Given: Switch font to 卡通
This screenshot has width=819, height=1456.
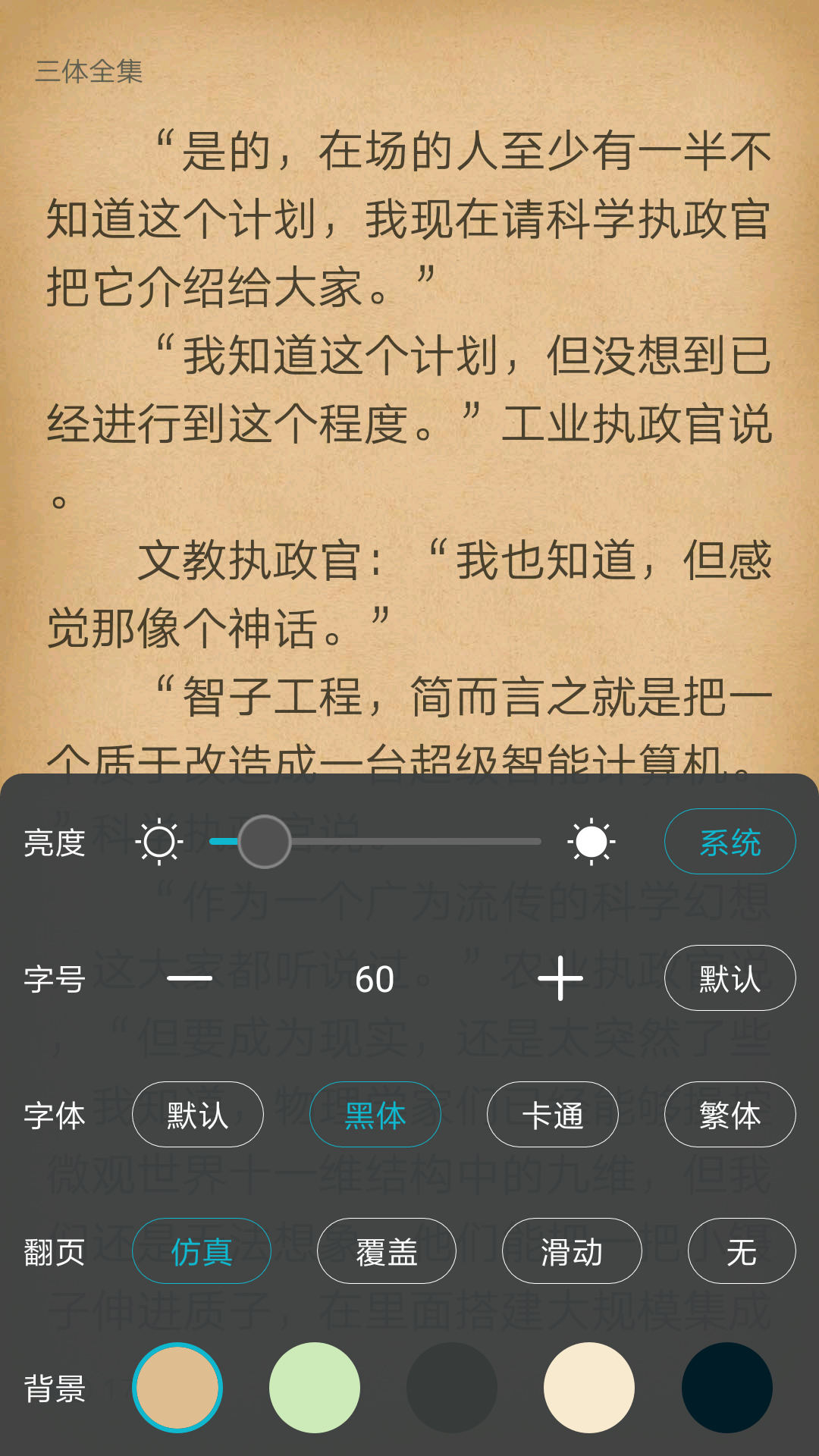Looking at the screenshot, I should (x=552, y=1115).
